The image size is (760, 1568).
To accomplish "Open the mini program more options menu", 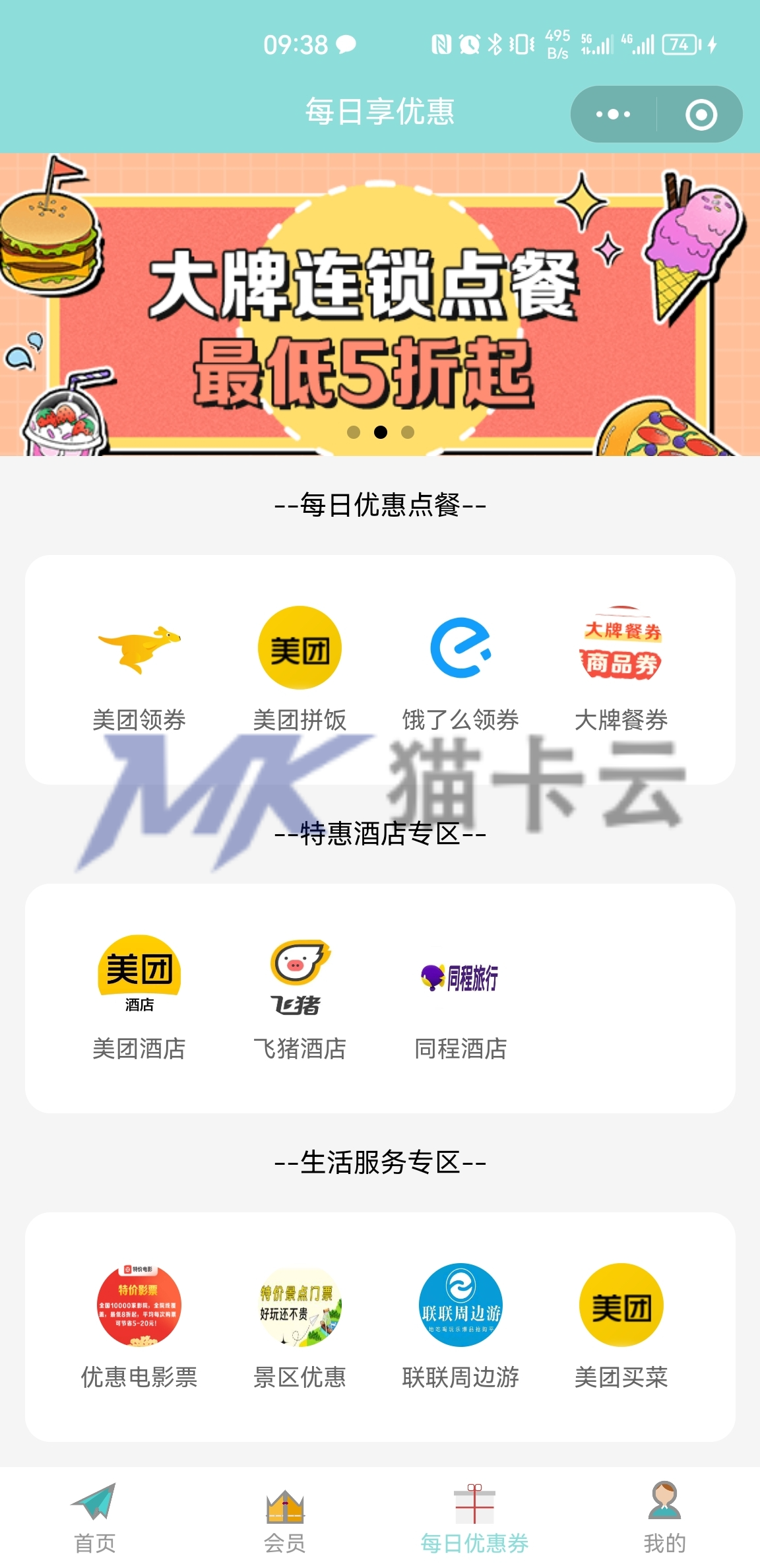I will tap(613, 114).
